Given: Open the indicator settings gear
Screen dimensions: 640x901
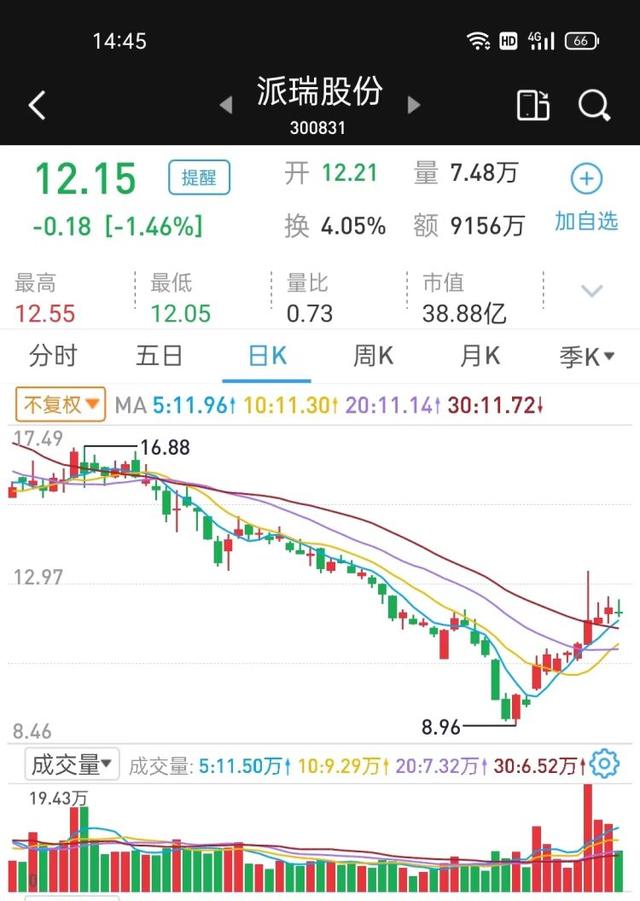Looking at the screenshot, I should pos(604,765).
